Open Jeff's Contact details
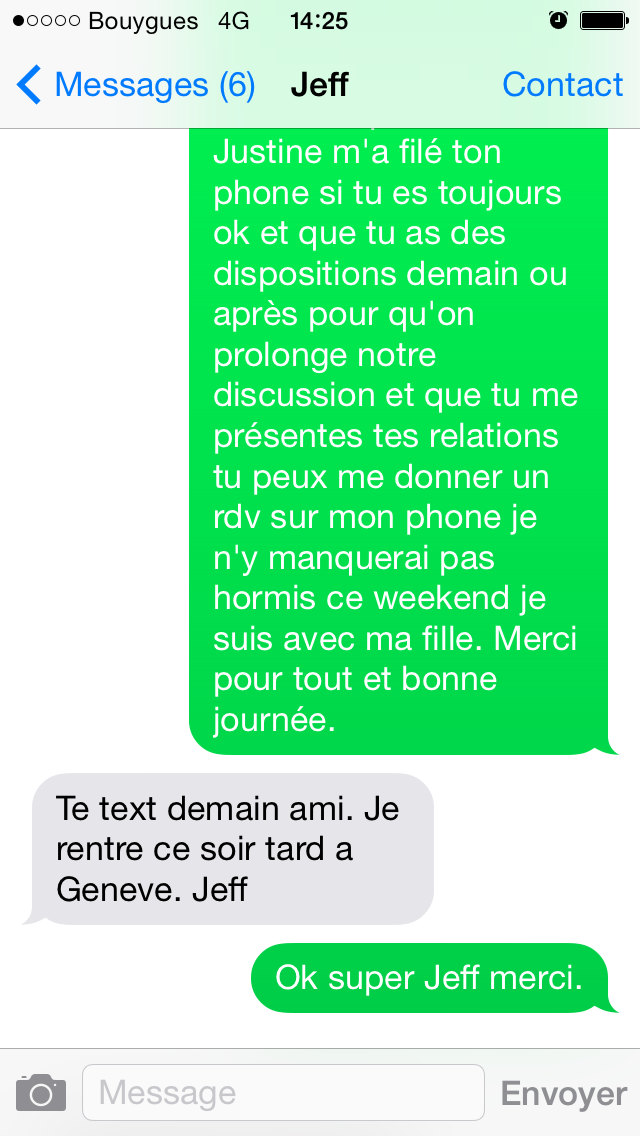Screen dimensions: 640x1136 562,85
